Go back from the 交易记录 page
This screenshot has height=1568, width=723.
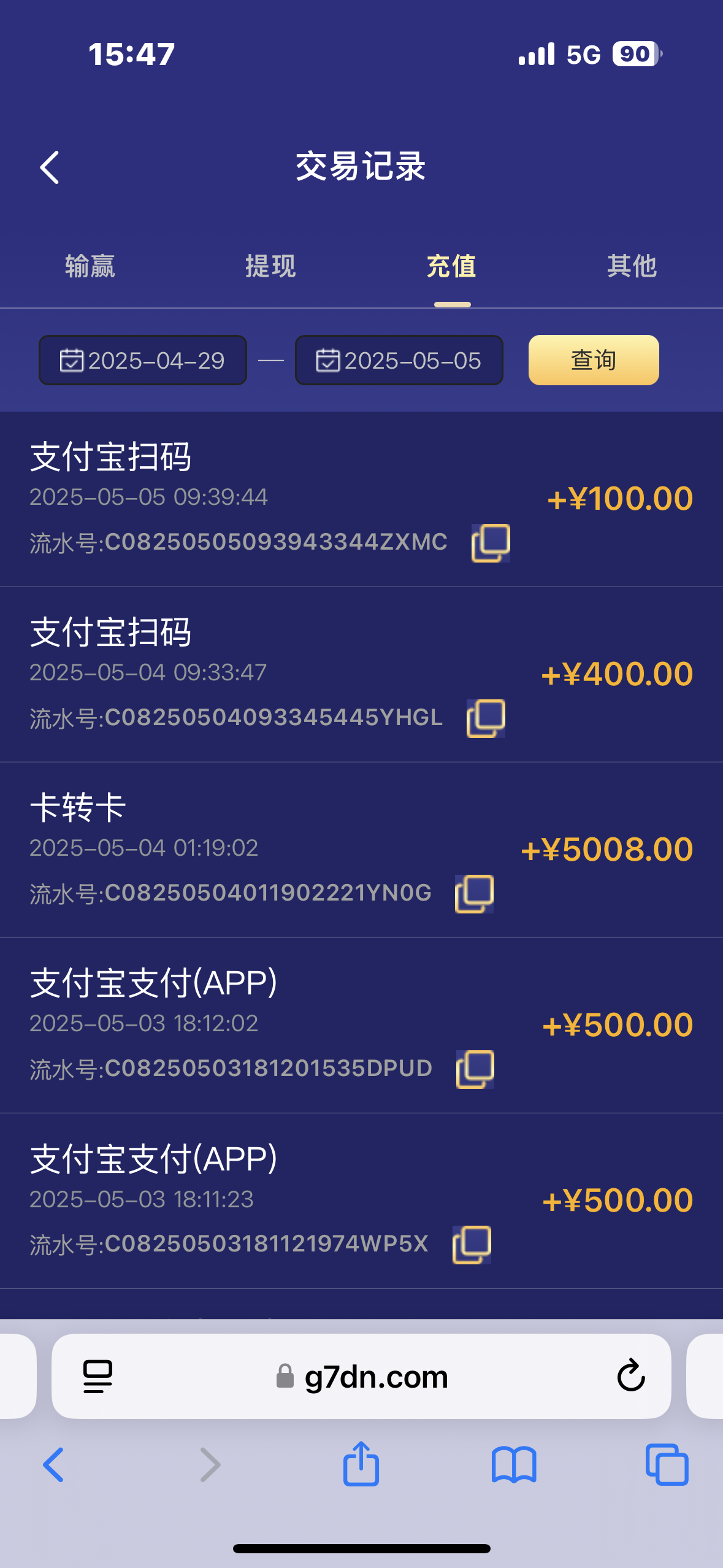[x=50, y=167]
